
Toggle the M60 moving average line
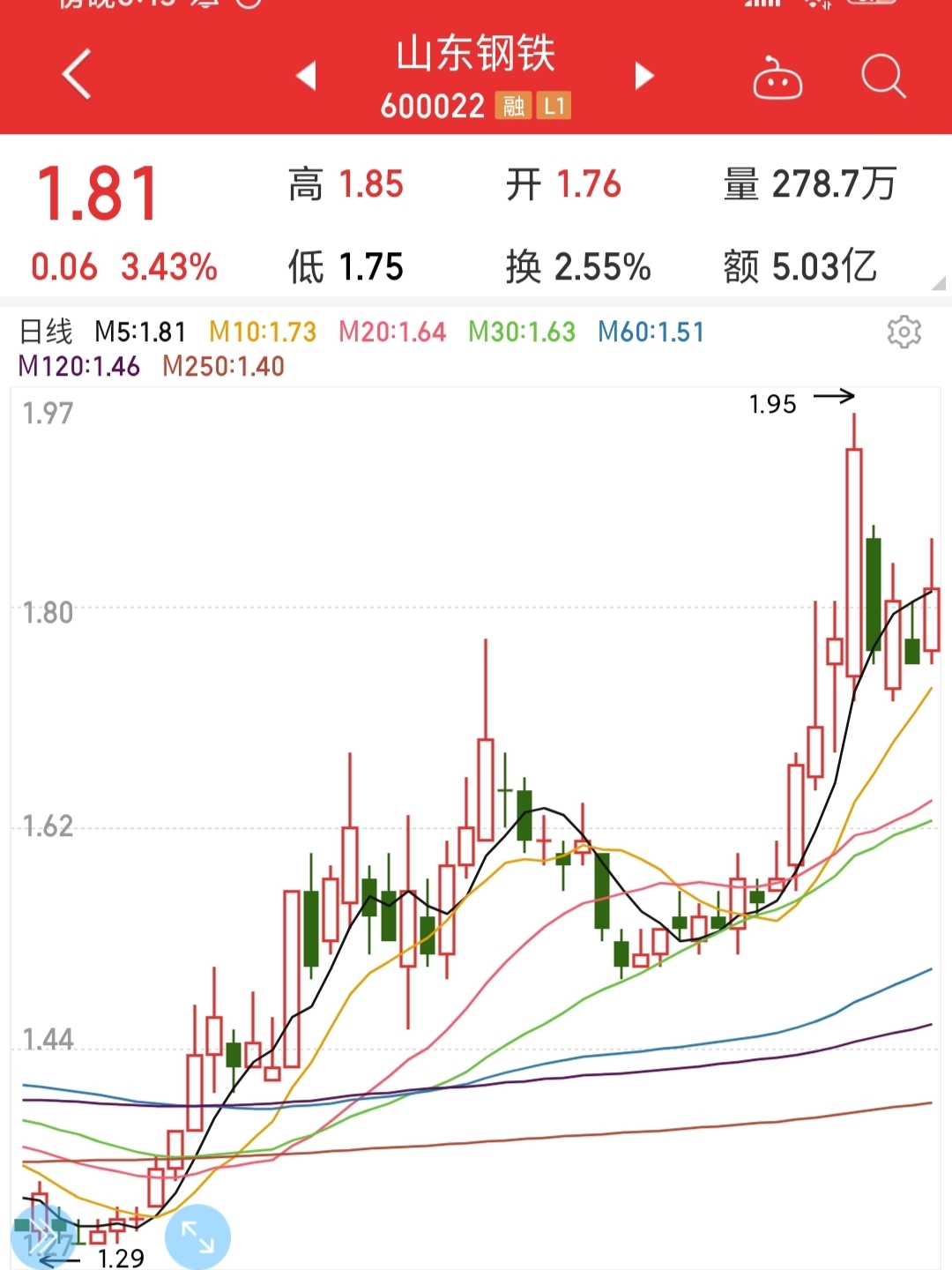(x=650, y=332)
